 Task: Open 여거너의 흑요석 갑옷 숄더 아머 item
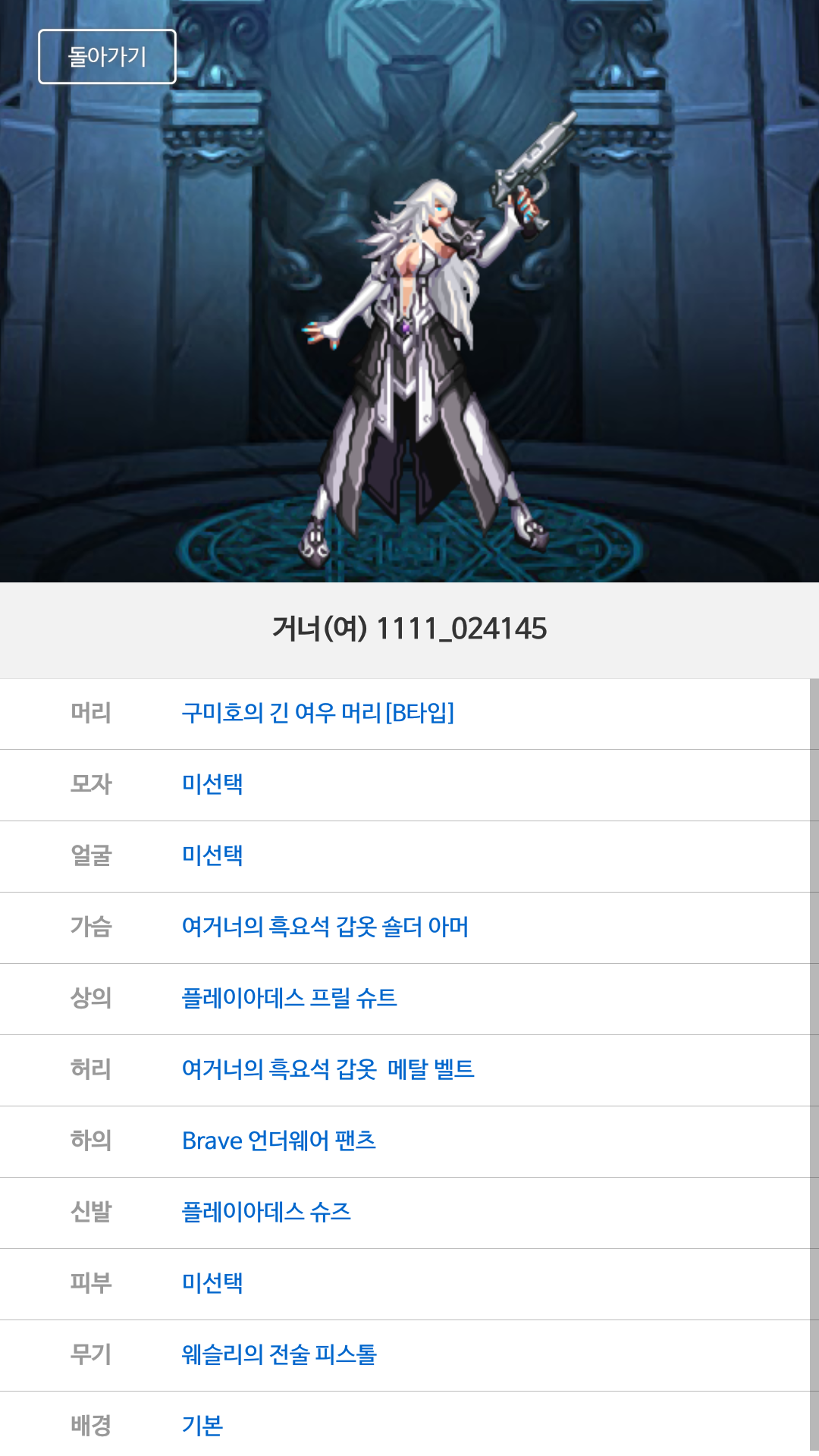point(325,927)
